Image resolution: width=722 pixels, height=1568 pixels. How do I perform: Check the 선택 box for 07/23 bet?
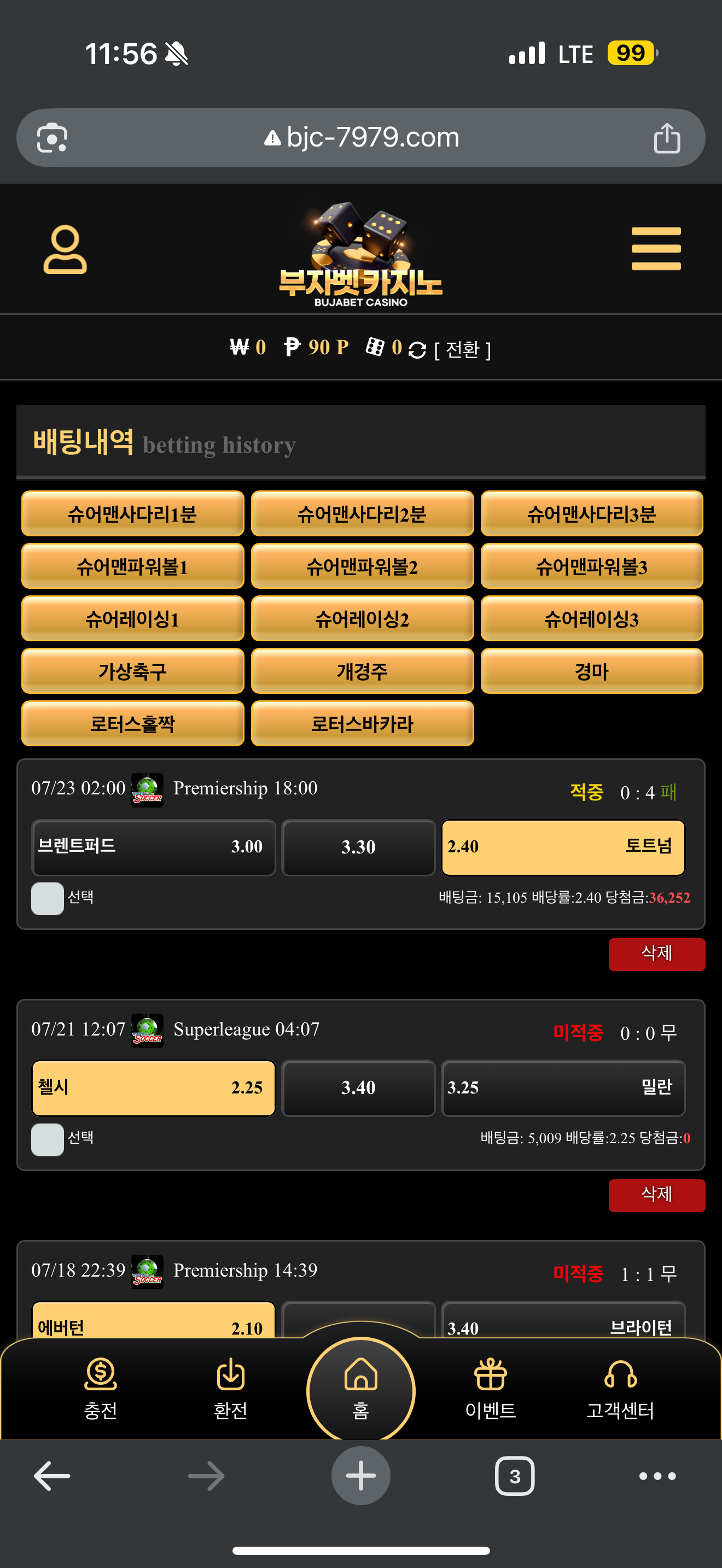tap(48, 898)
